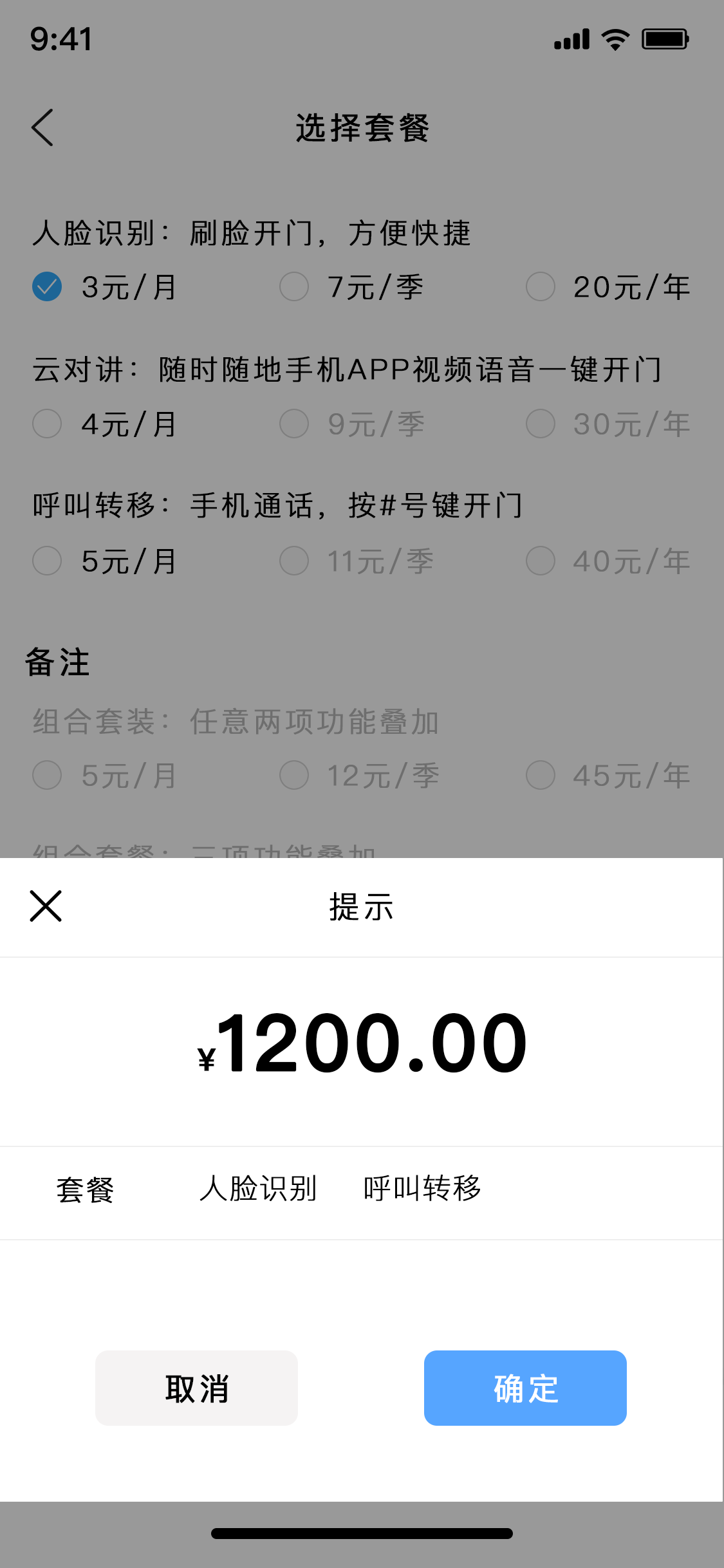Screen dimensions: 724x1568
Task: Close the 提示 dialog with the X
Action: [x=46, y=906]
